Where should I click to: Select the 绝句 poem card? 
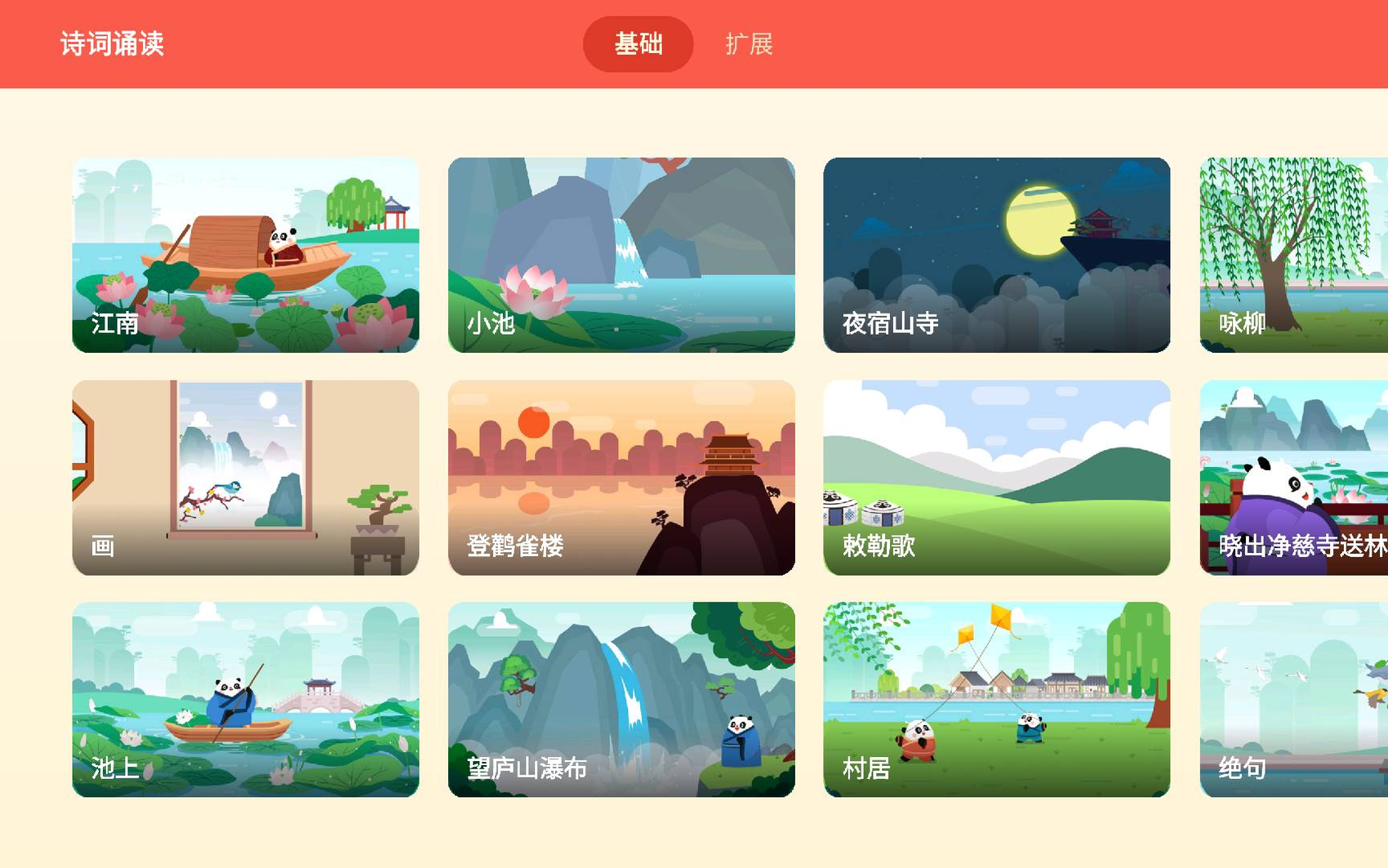(1293, 700)
